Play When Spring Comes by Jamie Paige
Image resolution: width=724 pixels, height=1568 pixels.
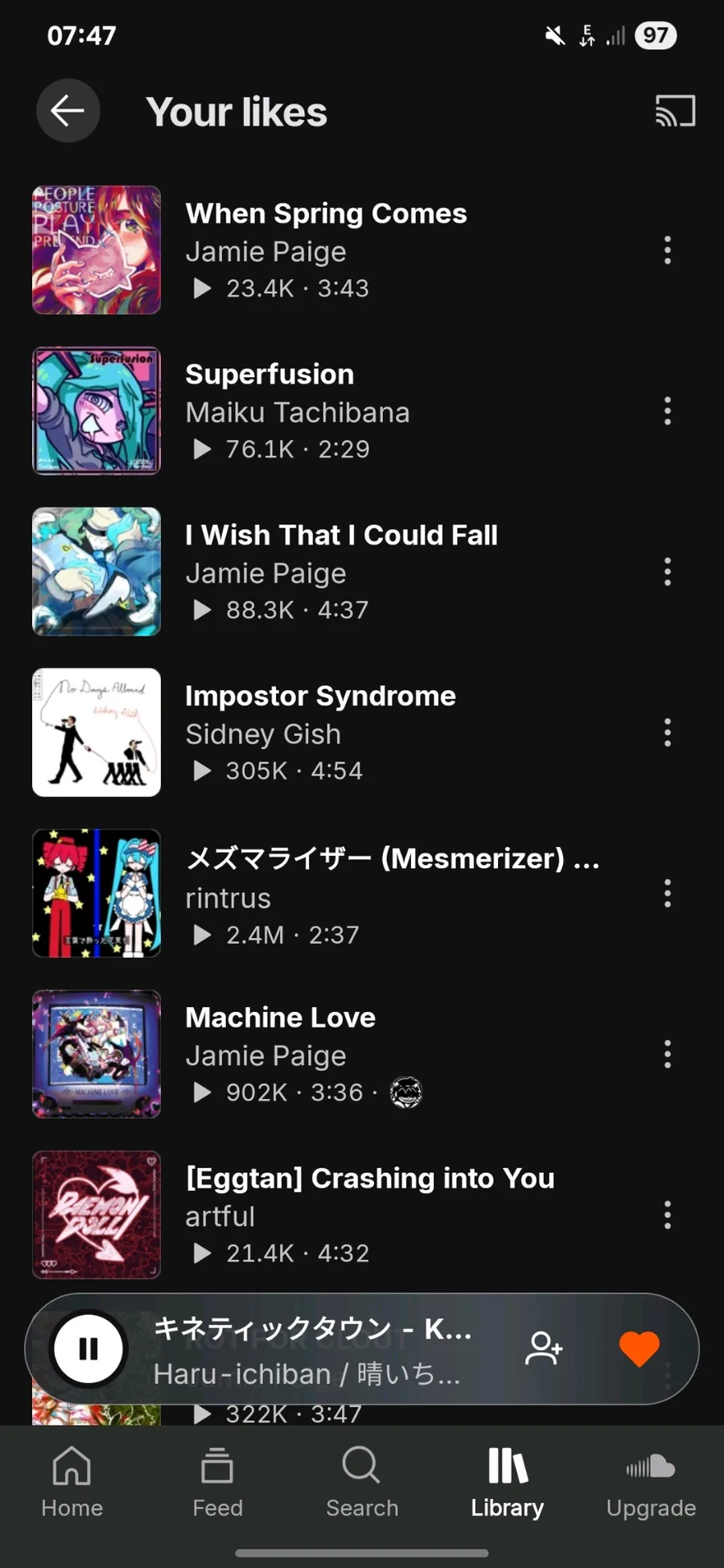[326, 249]
